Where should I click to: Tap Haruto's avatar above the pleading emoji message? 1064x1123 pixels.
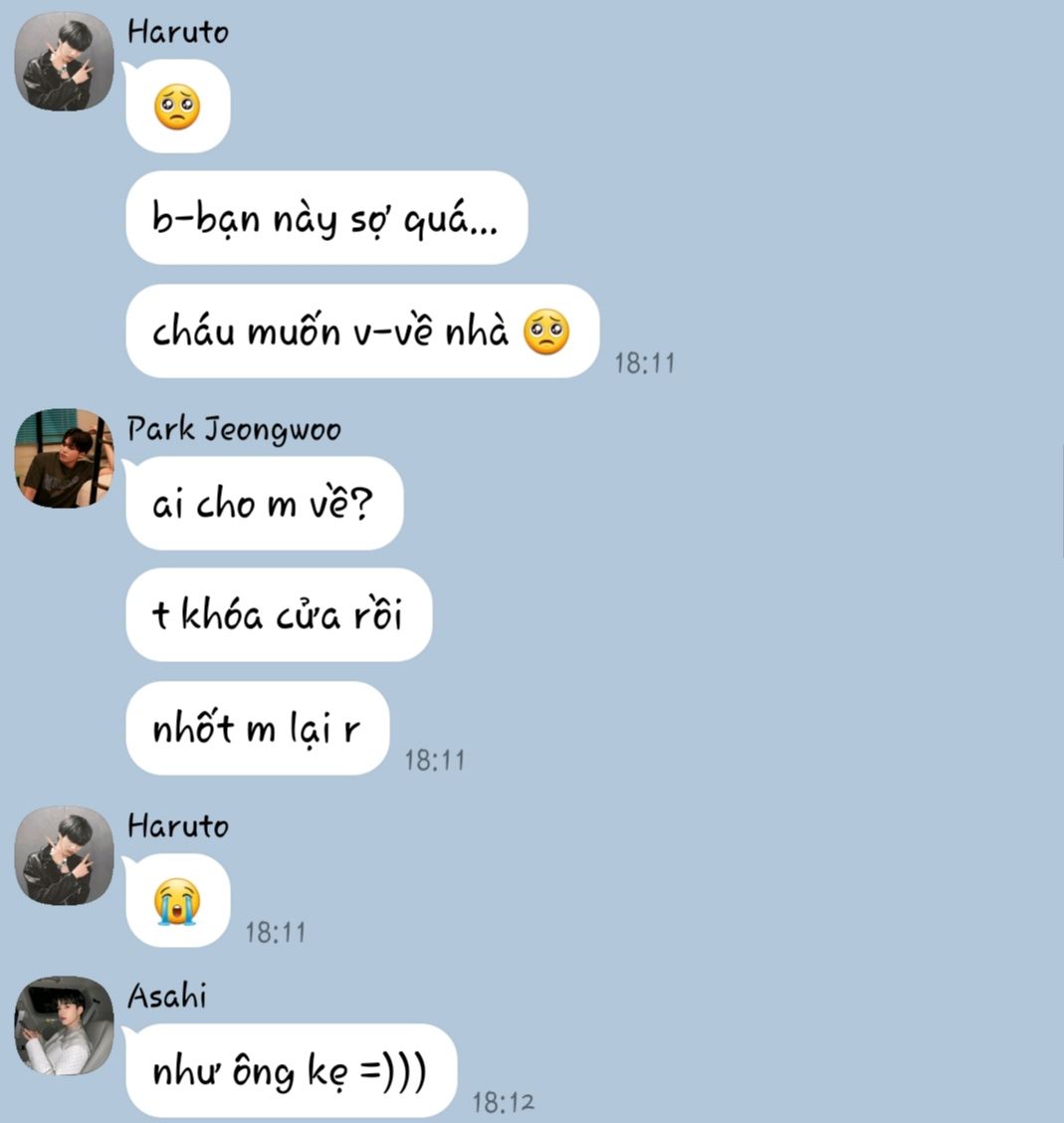coord(64,61)
